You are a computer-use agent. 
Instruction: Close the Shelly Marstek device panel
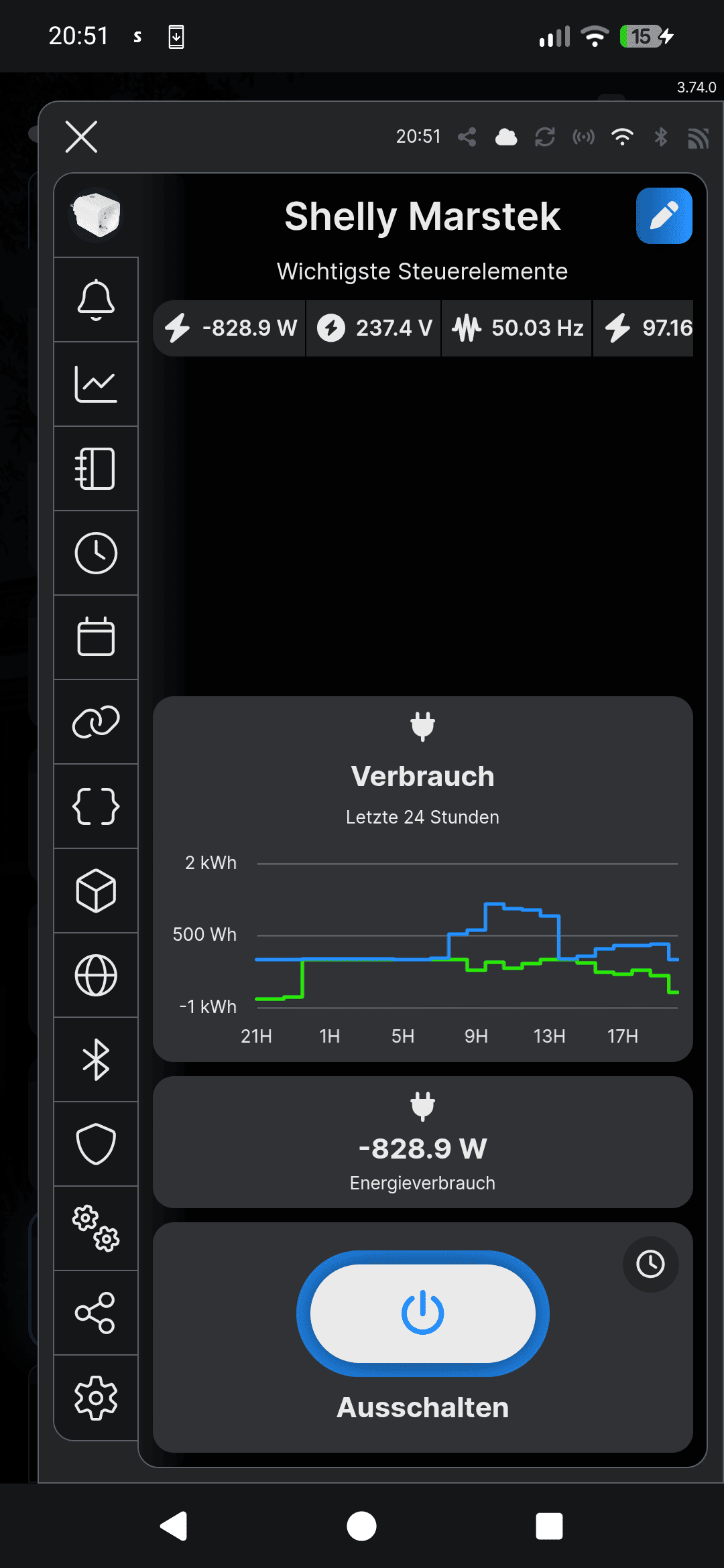(x=81, y=137)
